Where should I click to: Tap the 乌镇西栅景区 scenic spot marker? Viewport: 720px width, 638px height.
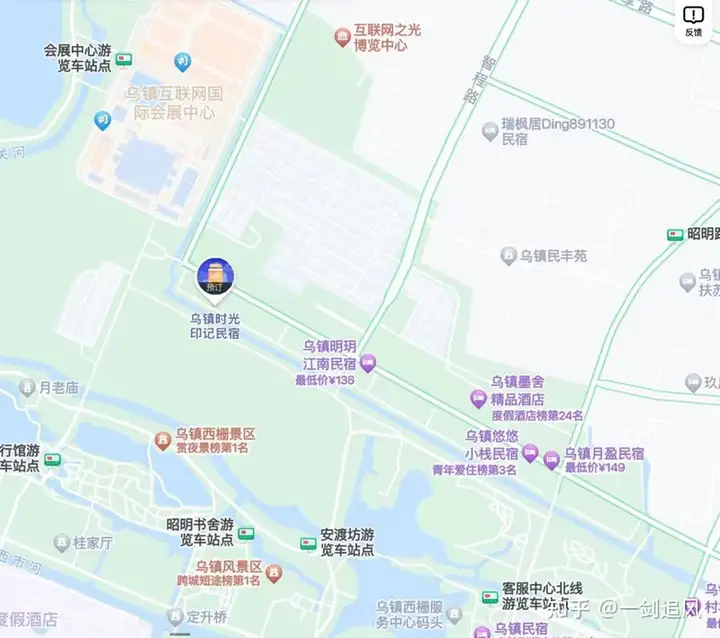(x=161, y=440)
